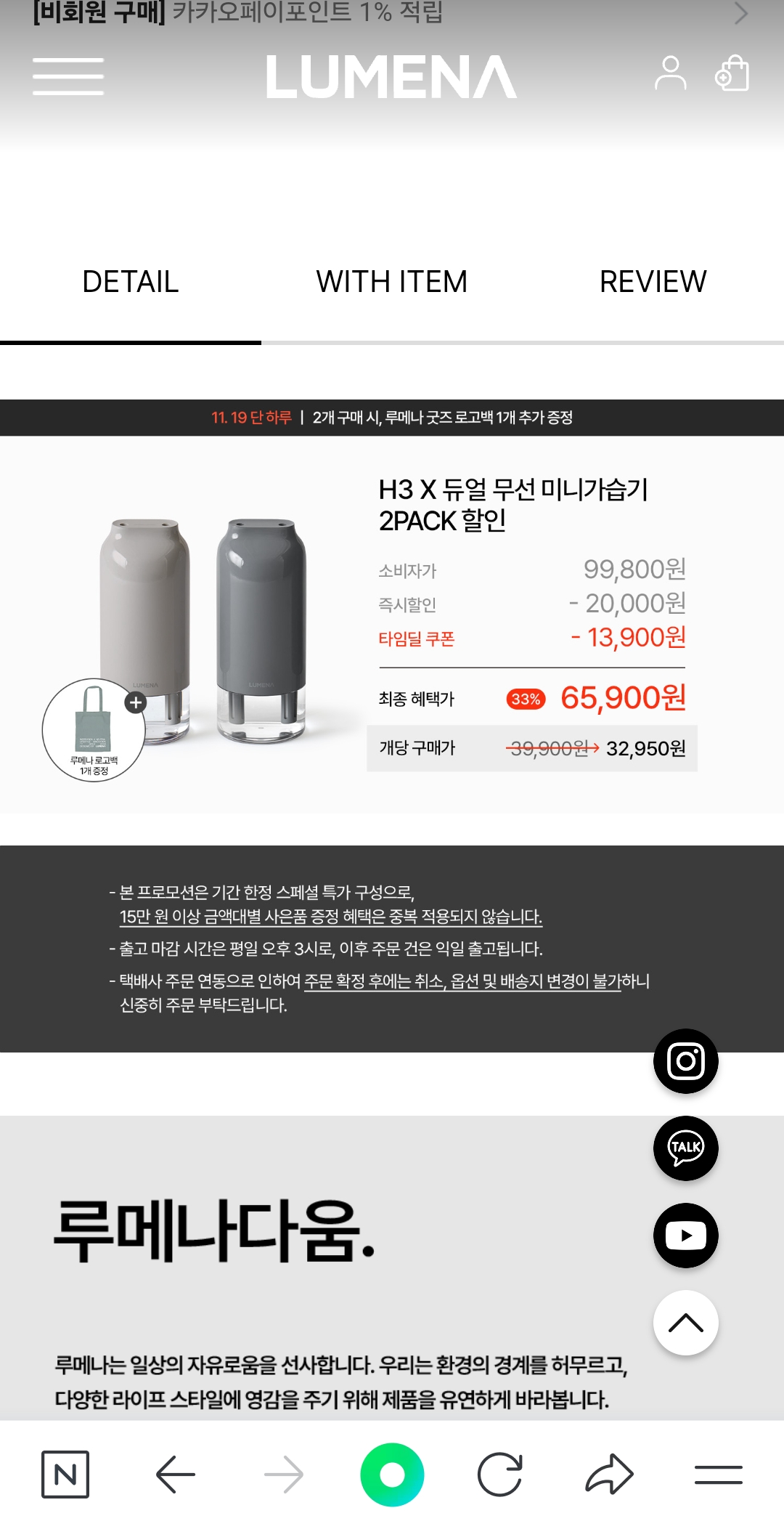Switch to the REVIEW tab
The width and height of the screenshot is (784, 1529).
pyautogui.click(x=653, y=282)
